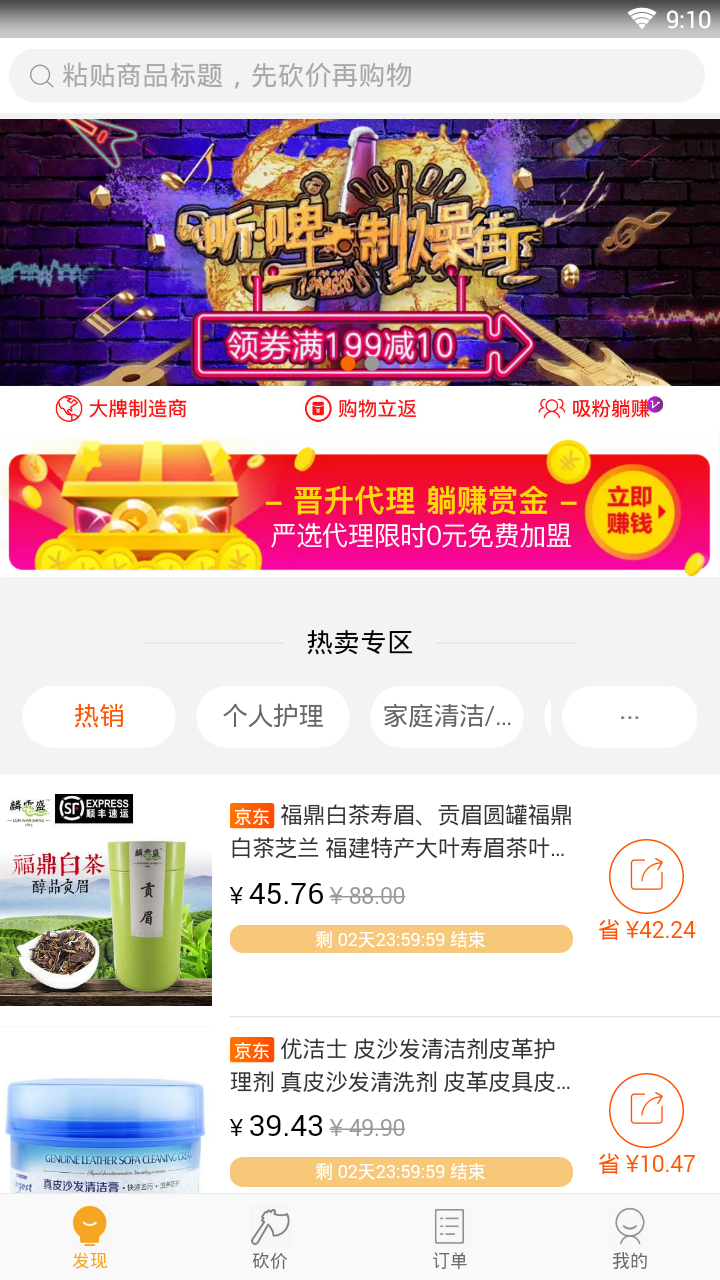
Task: Open the ... more categories expander
Action: tap(629, 717)
